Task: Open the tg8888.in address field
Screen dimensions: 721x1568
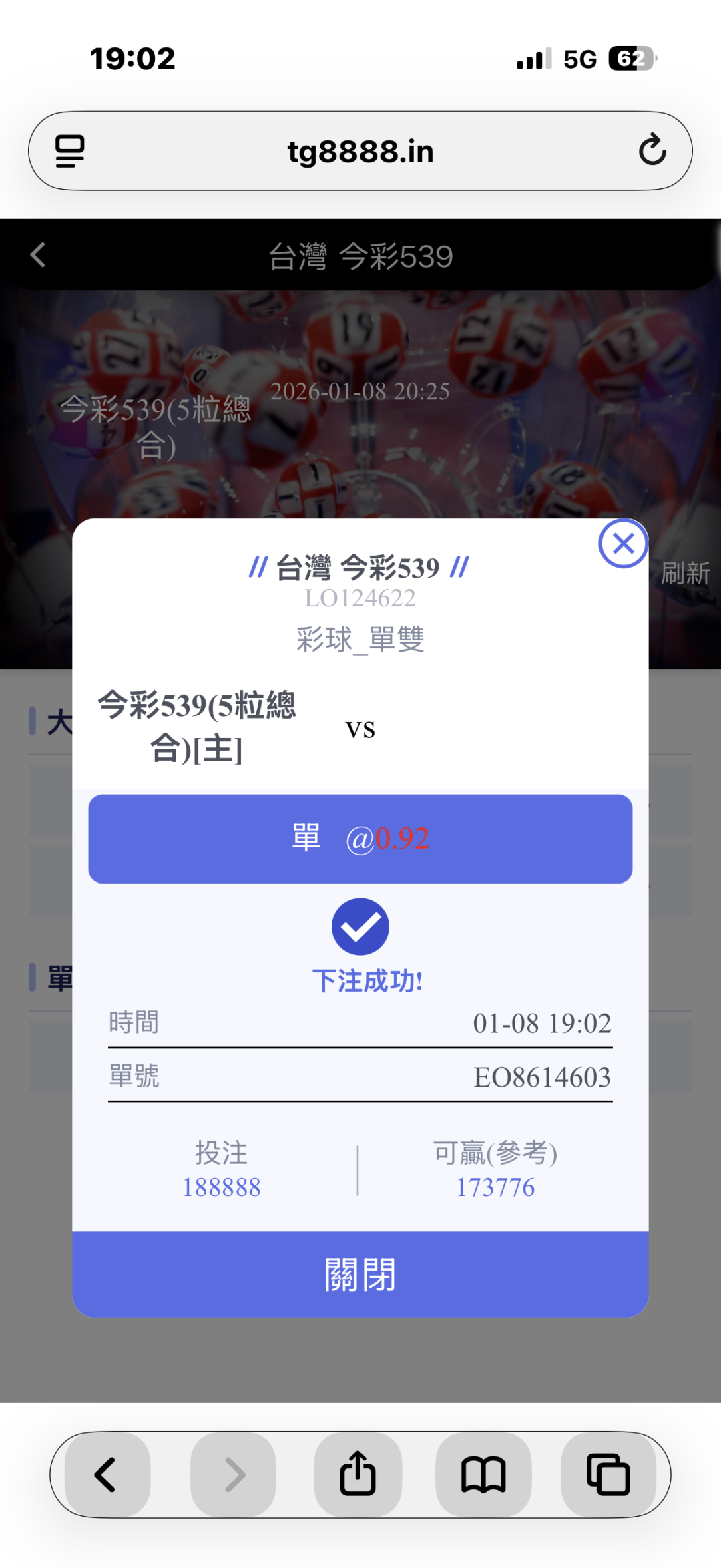Action: [360, 151]
